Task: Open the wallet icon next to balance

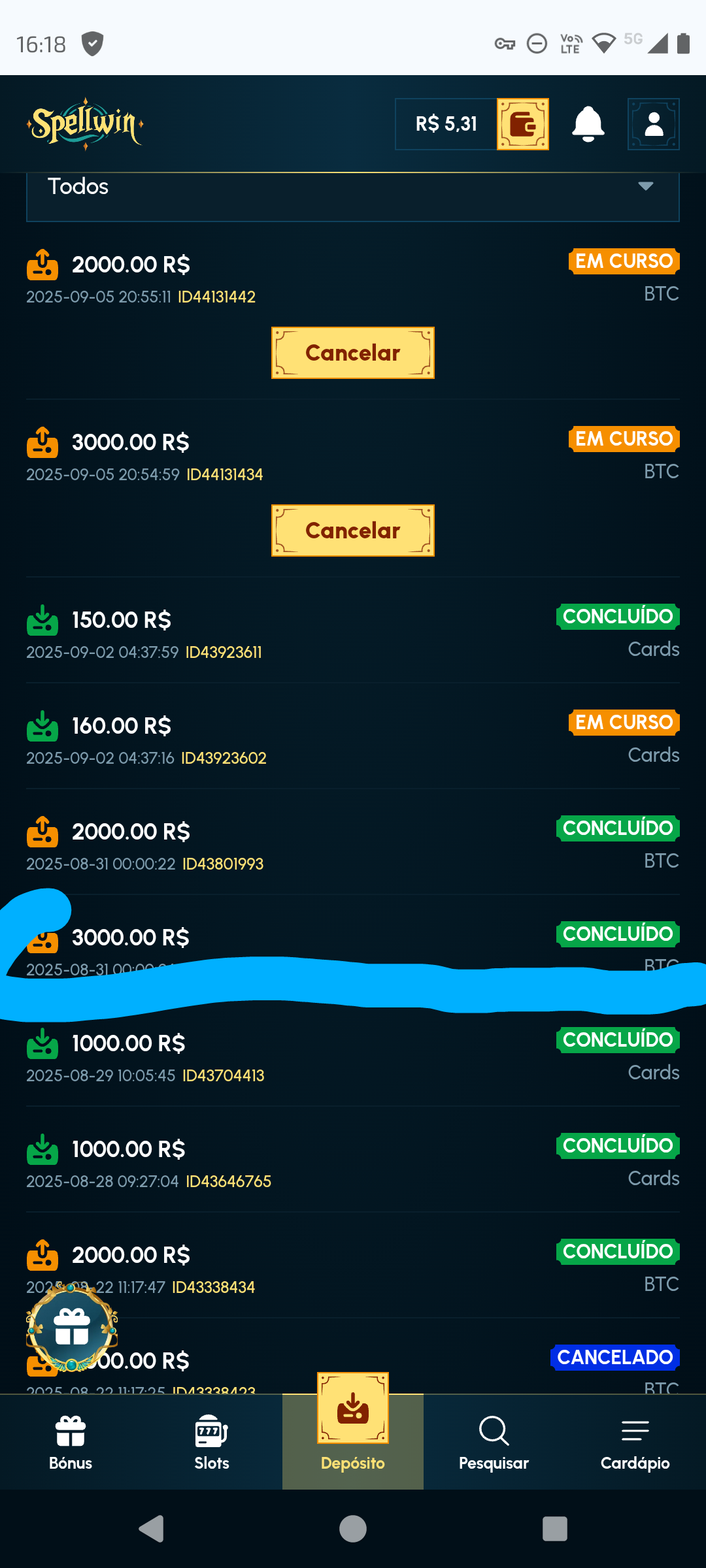Action: pos(522,124)
